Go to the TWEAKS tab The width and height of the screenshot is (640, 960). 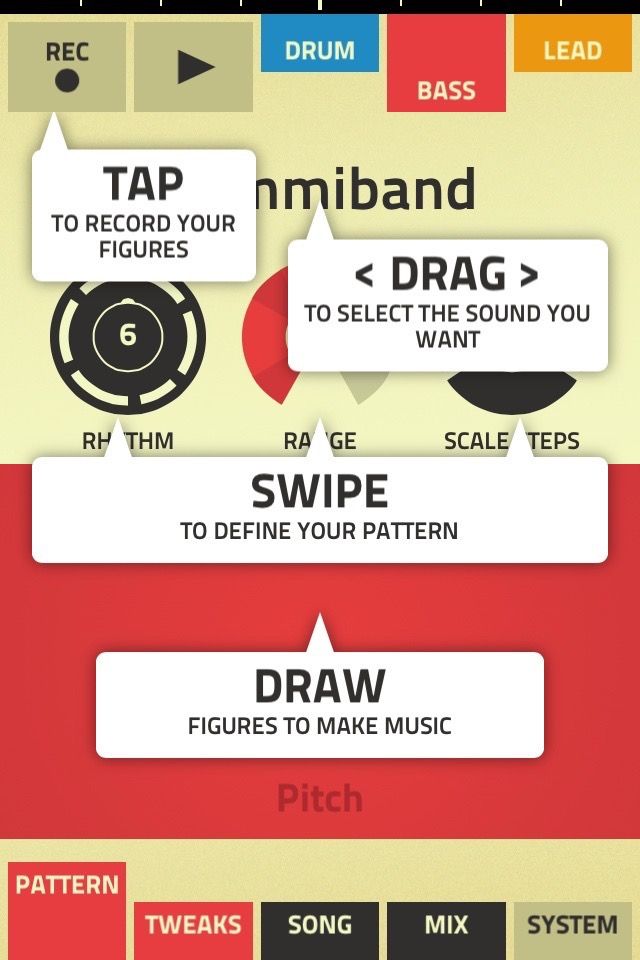point(194,924)
